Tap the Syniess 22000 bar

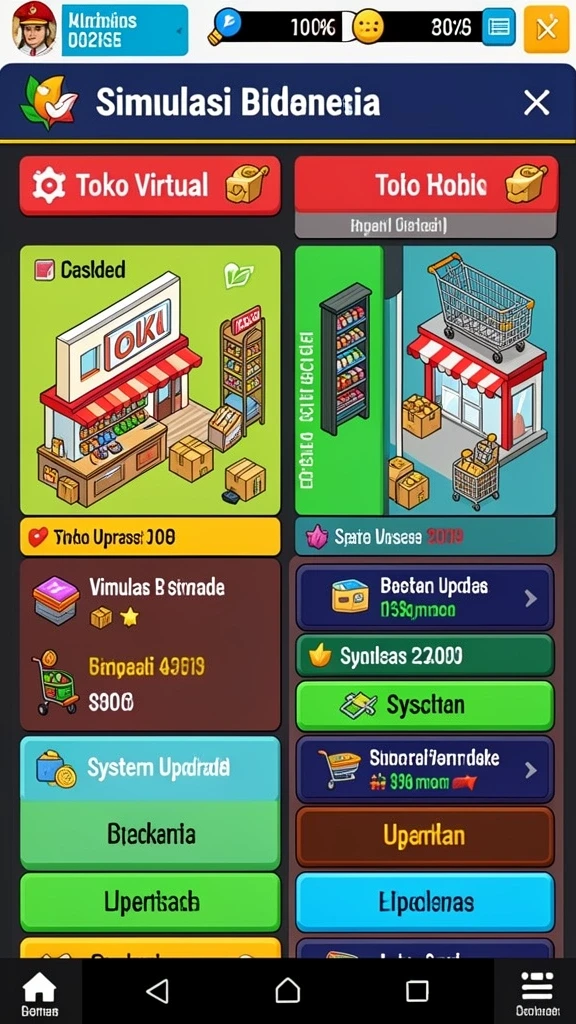tap(425, 656)
